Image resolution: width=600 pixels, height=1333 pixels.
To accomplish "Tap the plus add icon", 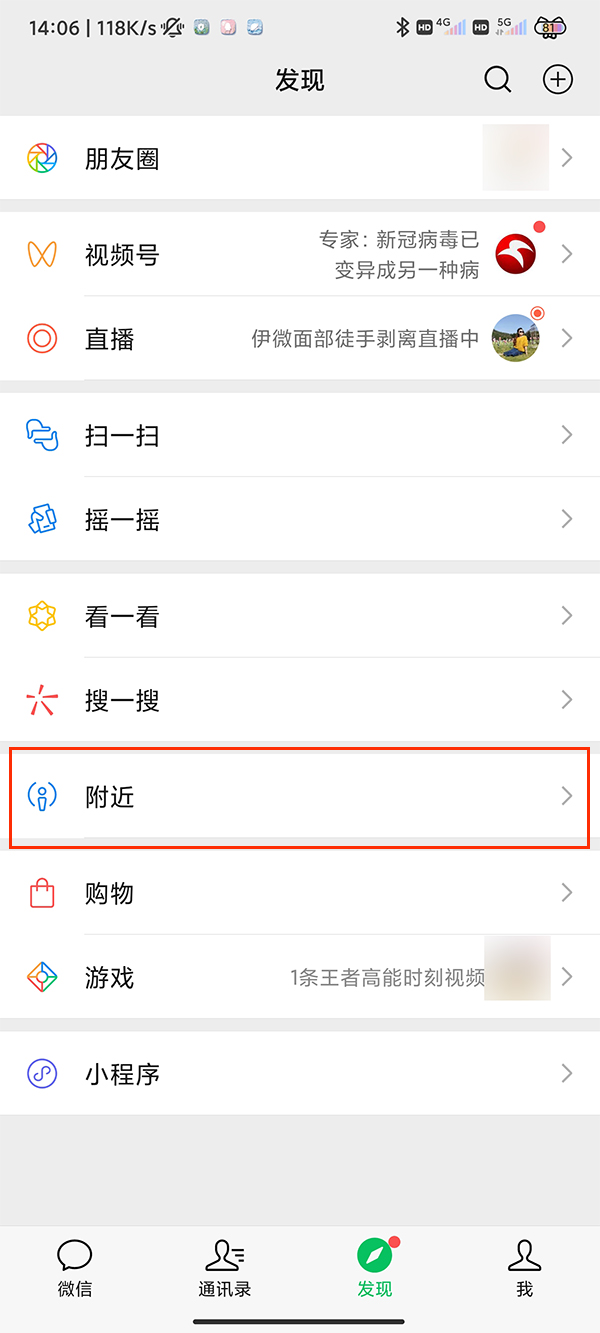I will (x=557, y=80).
